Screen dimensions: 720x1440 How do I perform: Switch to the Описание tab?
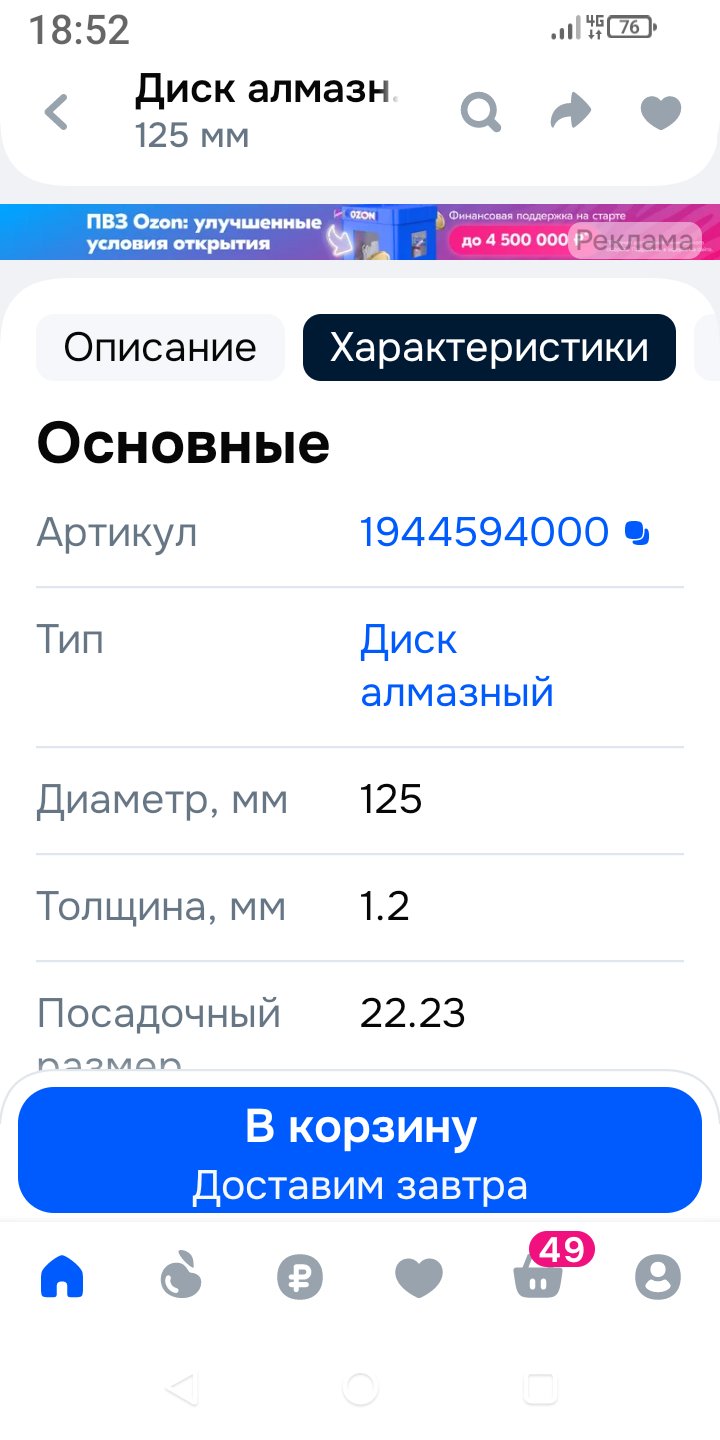[x=160, y=348]
